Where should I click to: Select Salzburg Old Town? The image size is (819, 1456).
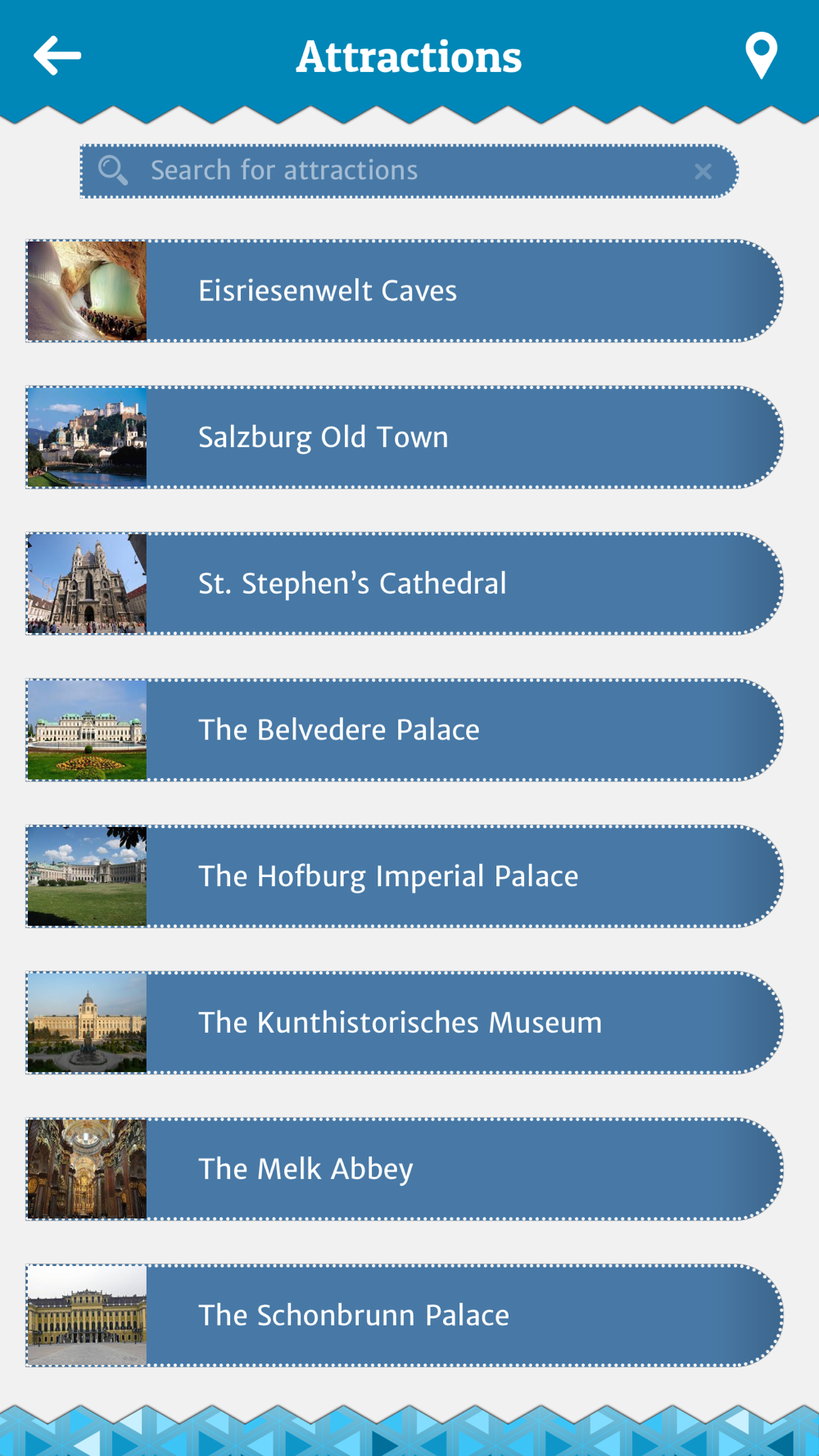click(405, 437)
